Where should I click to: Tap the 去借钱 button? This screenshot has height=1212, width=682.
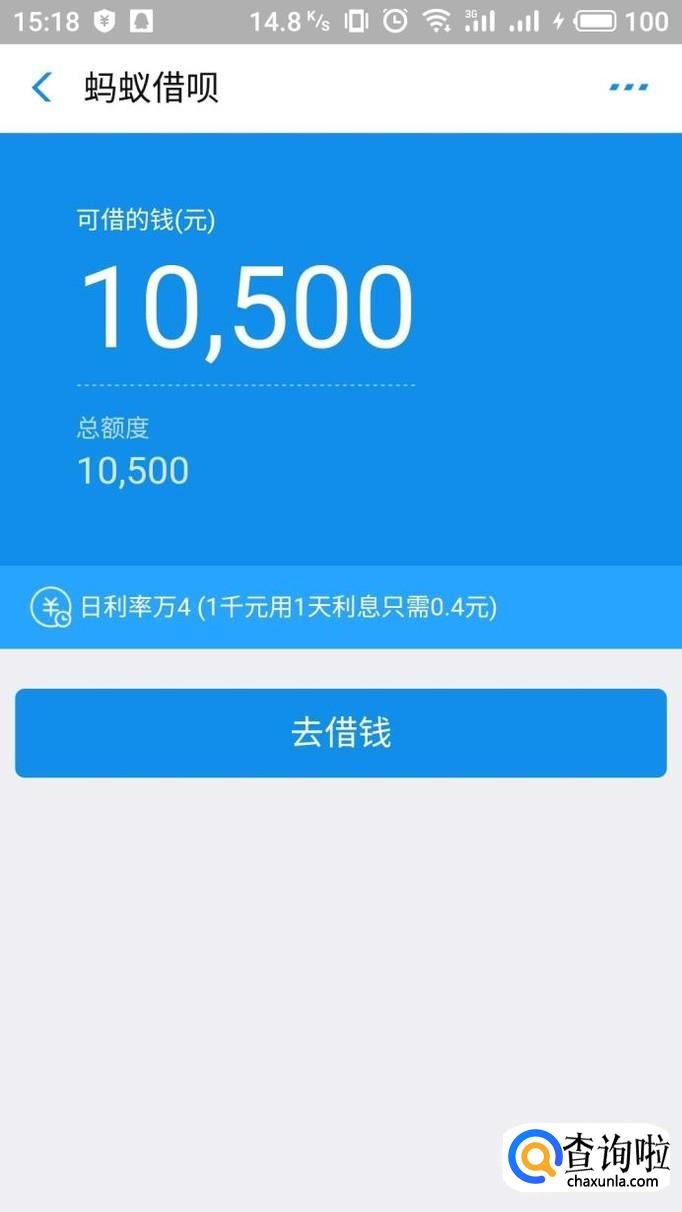340,733
